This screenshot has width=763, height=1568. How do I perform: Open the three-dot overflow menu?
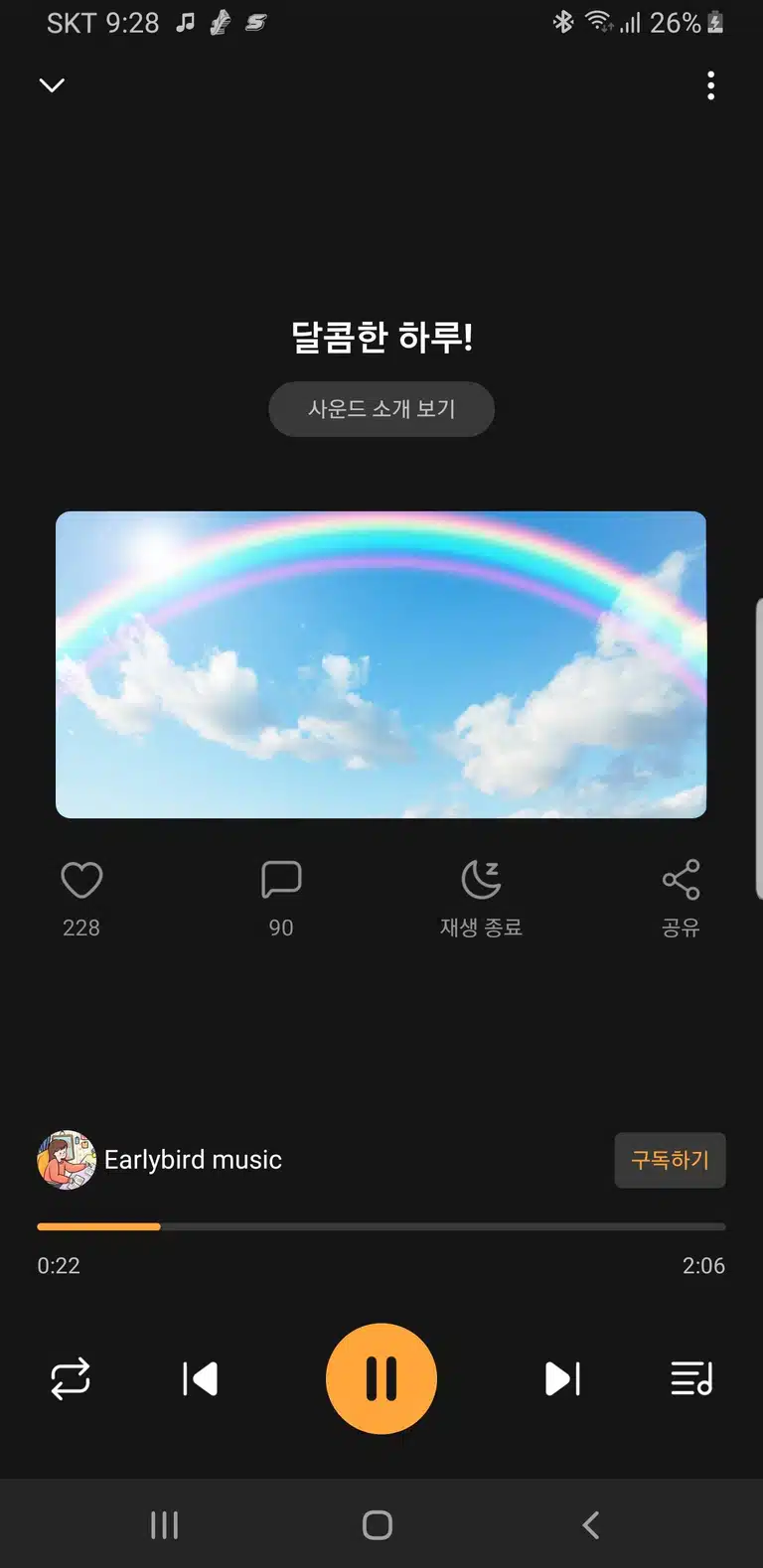point(710,85)
